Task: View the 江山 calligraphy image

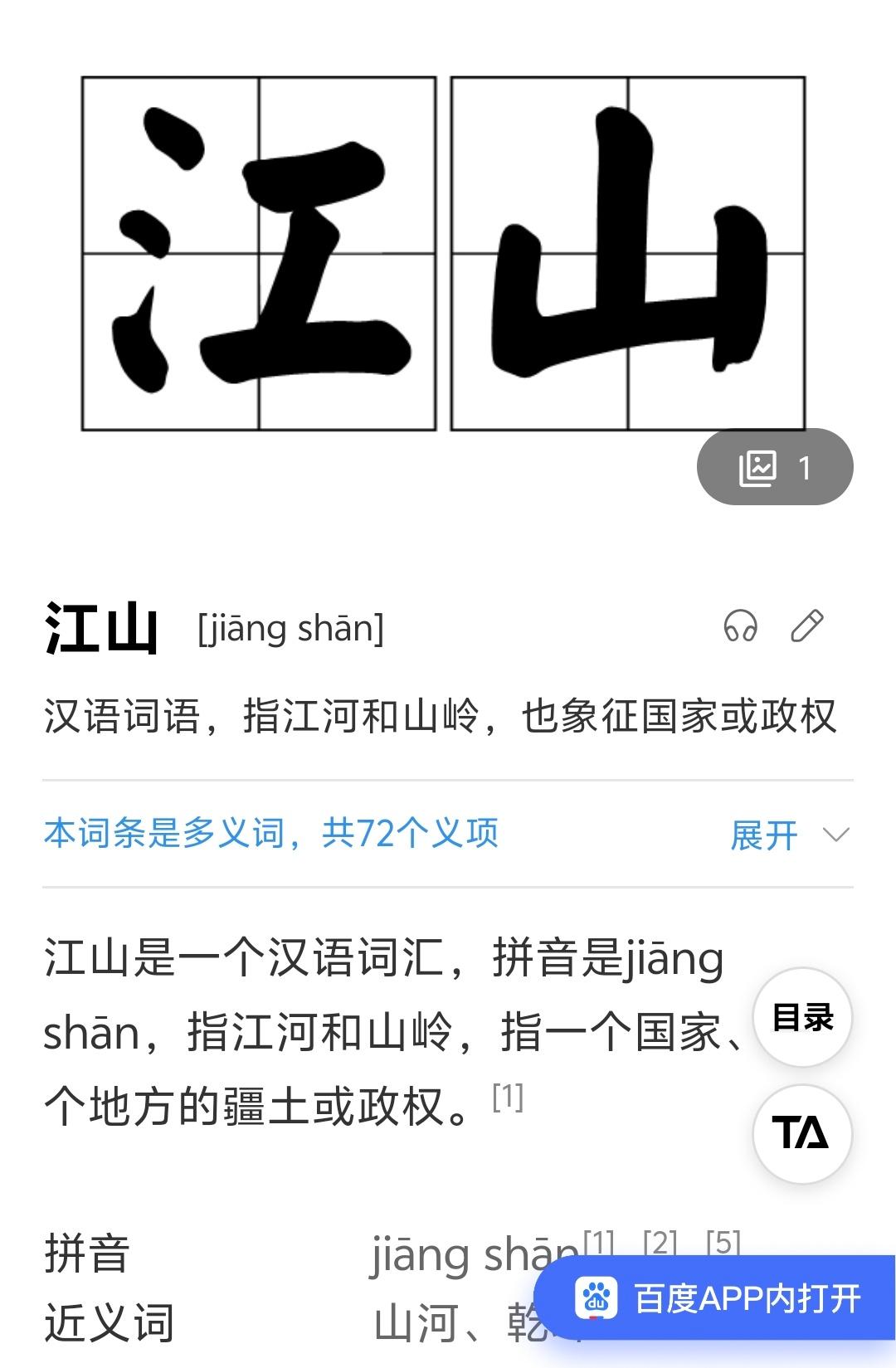Action: [443, 254]
